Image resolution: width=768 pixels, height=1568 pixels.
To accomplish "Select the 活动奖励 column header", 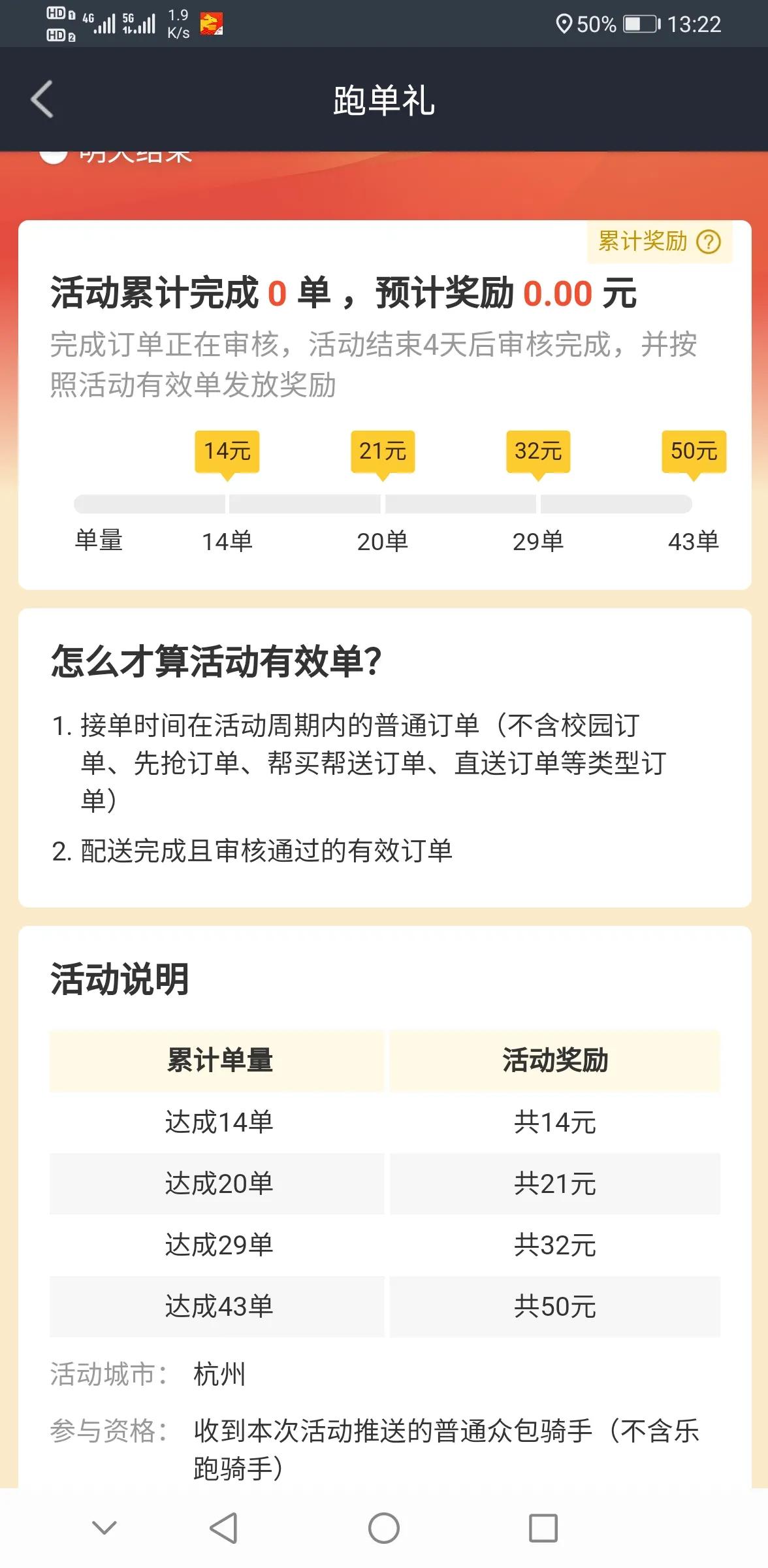I will click(557, 1061).
